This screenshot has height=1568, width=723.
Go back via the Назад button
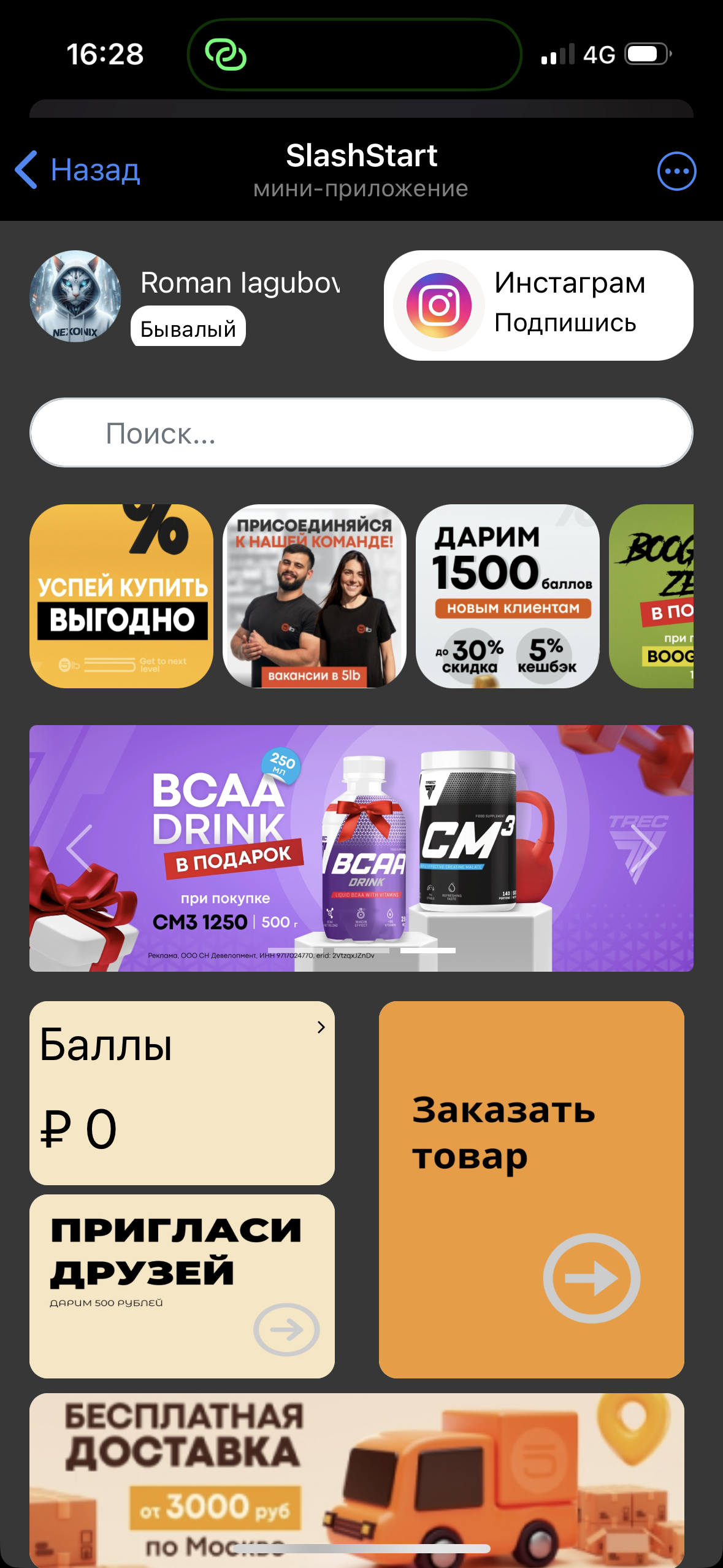click(x=78, y=170)
